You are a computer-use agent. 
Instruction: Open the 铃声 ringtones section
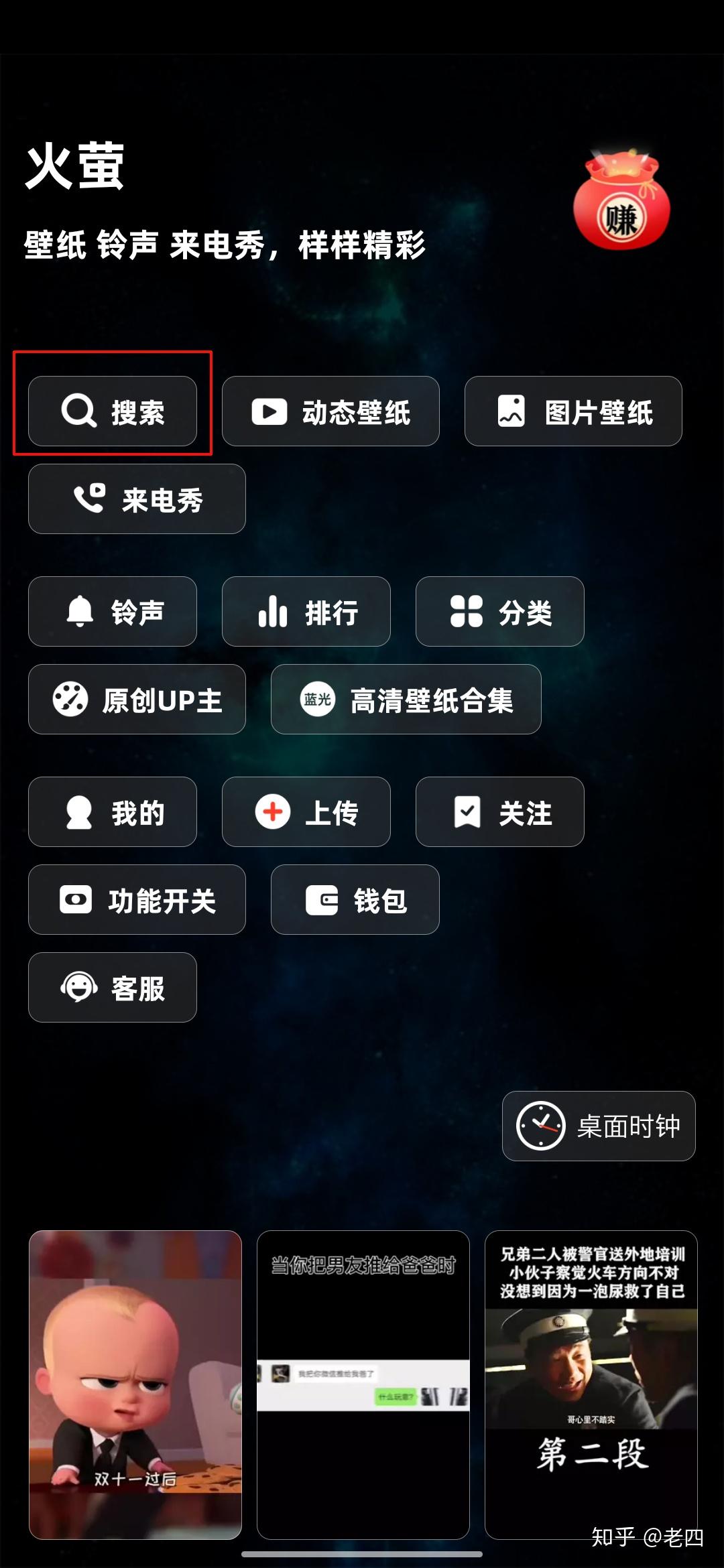tap(113, 612)
